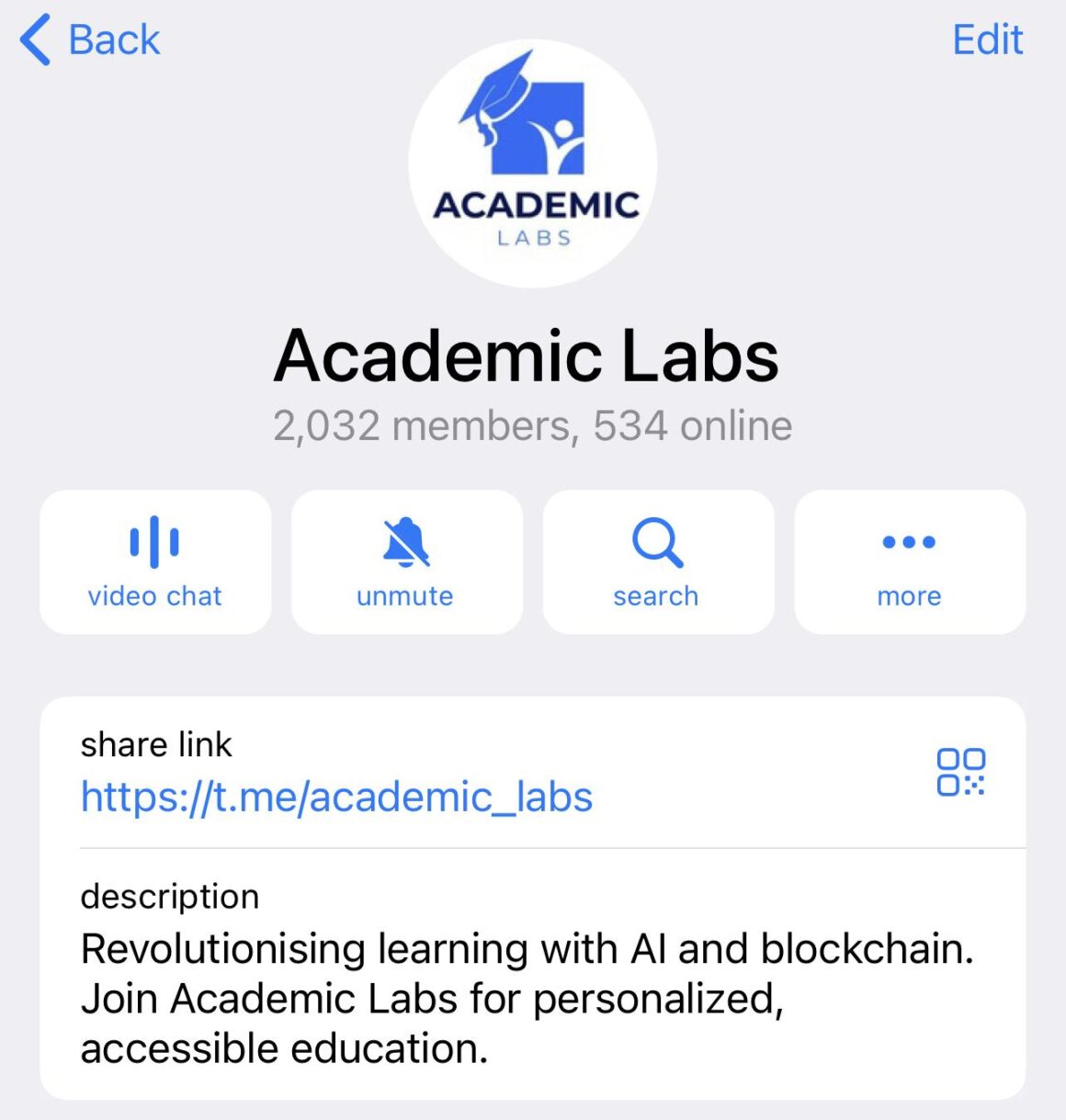Open the t.me/academic_labs share link

coord(336,797)
